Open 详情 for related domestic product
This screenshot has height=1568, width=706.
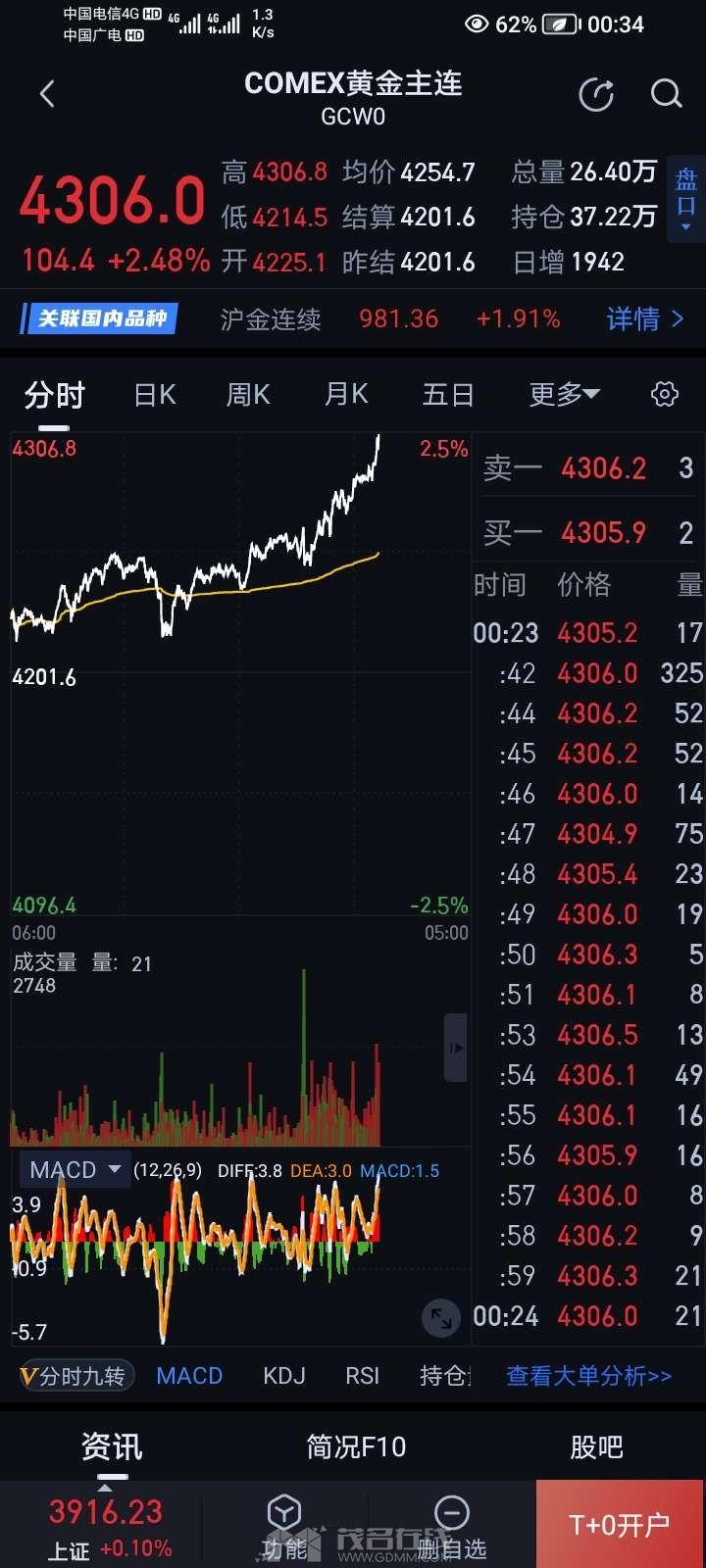pos(644,318)
